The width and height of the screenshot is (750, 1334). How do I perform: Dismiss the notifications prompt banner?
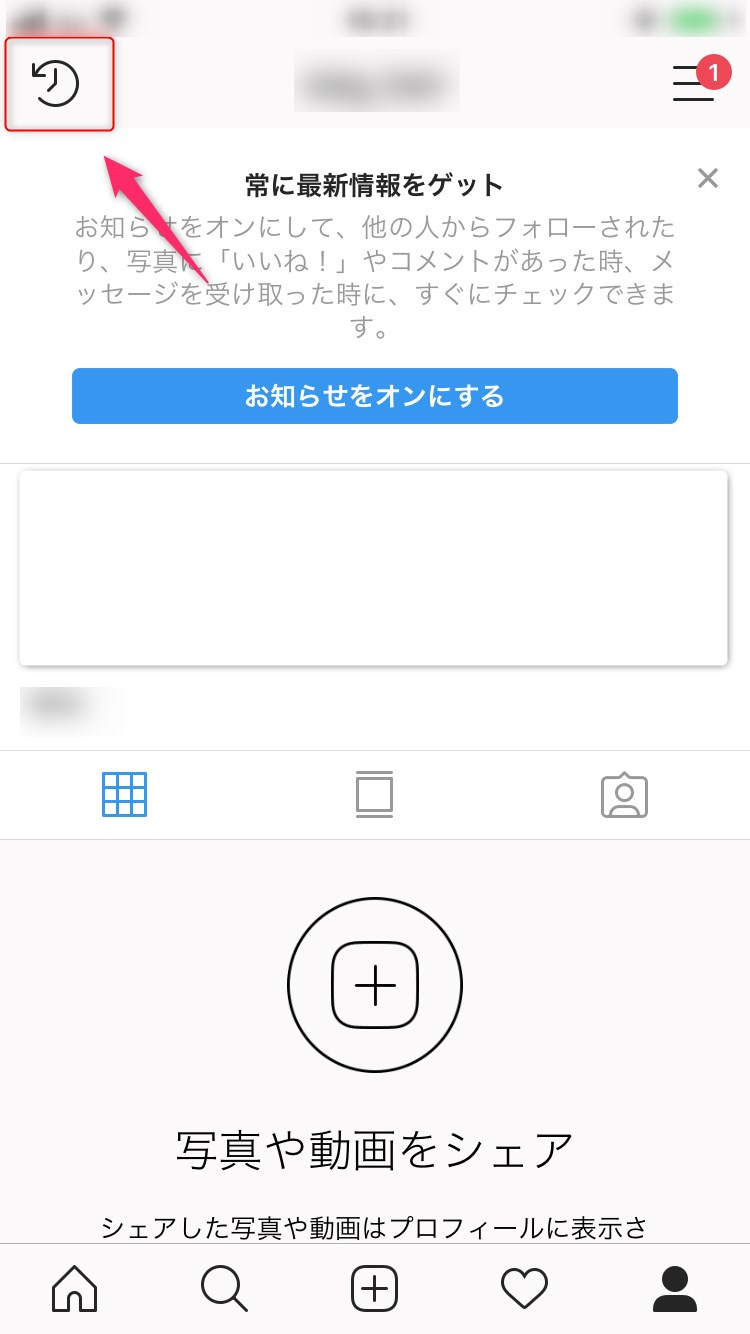click(x=708, y=179)
